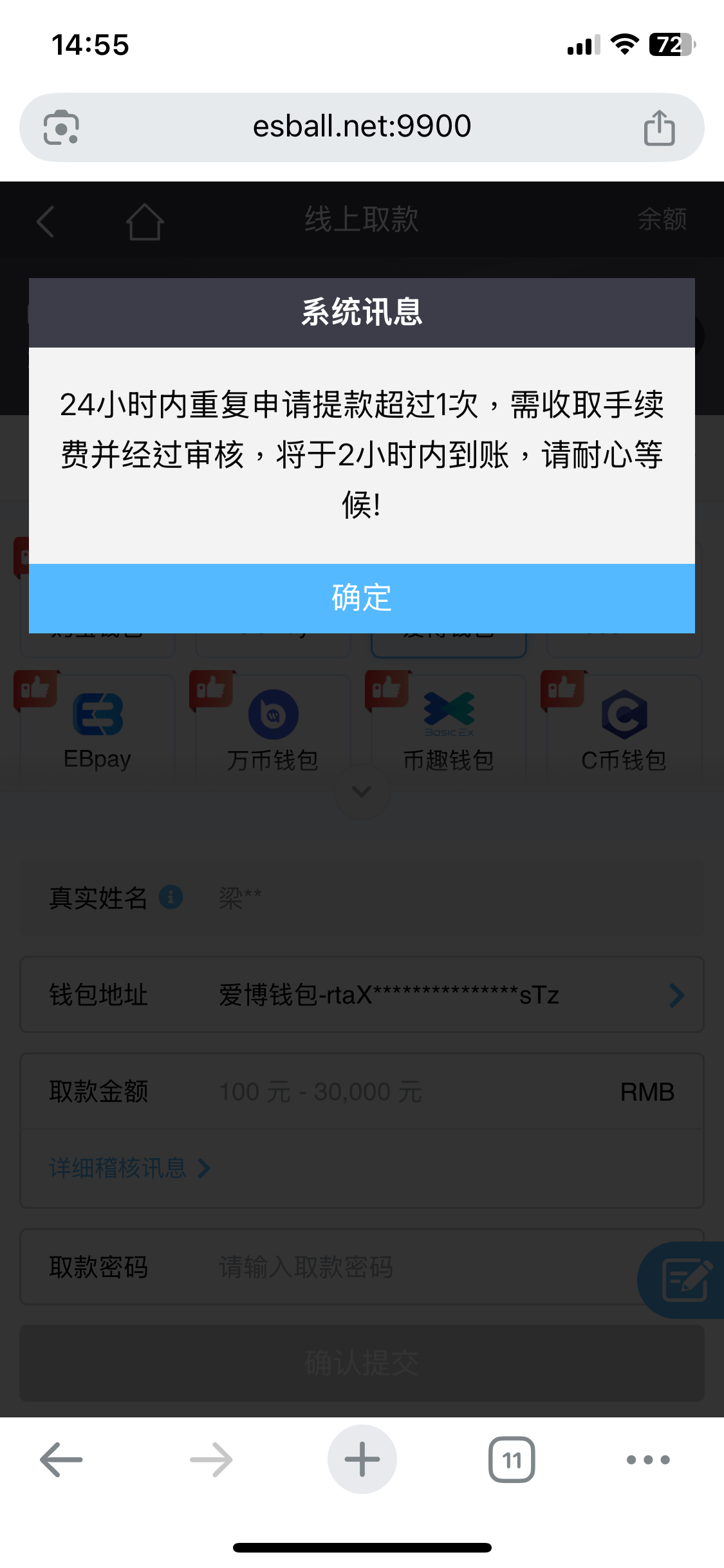Tap the esball.net:9900 address bar
This screenshot has width=724, height=1568.
(x=362, y=126)
